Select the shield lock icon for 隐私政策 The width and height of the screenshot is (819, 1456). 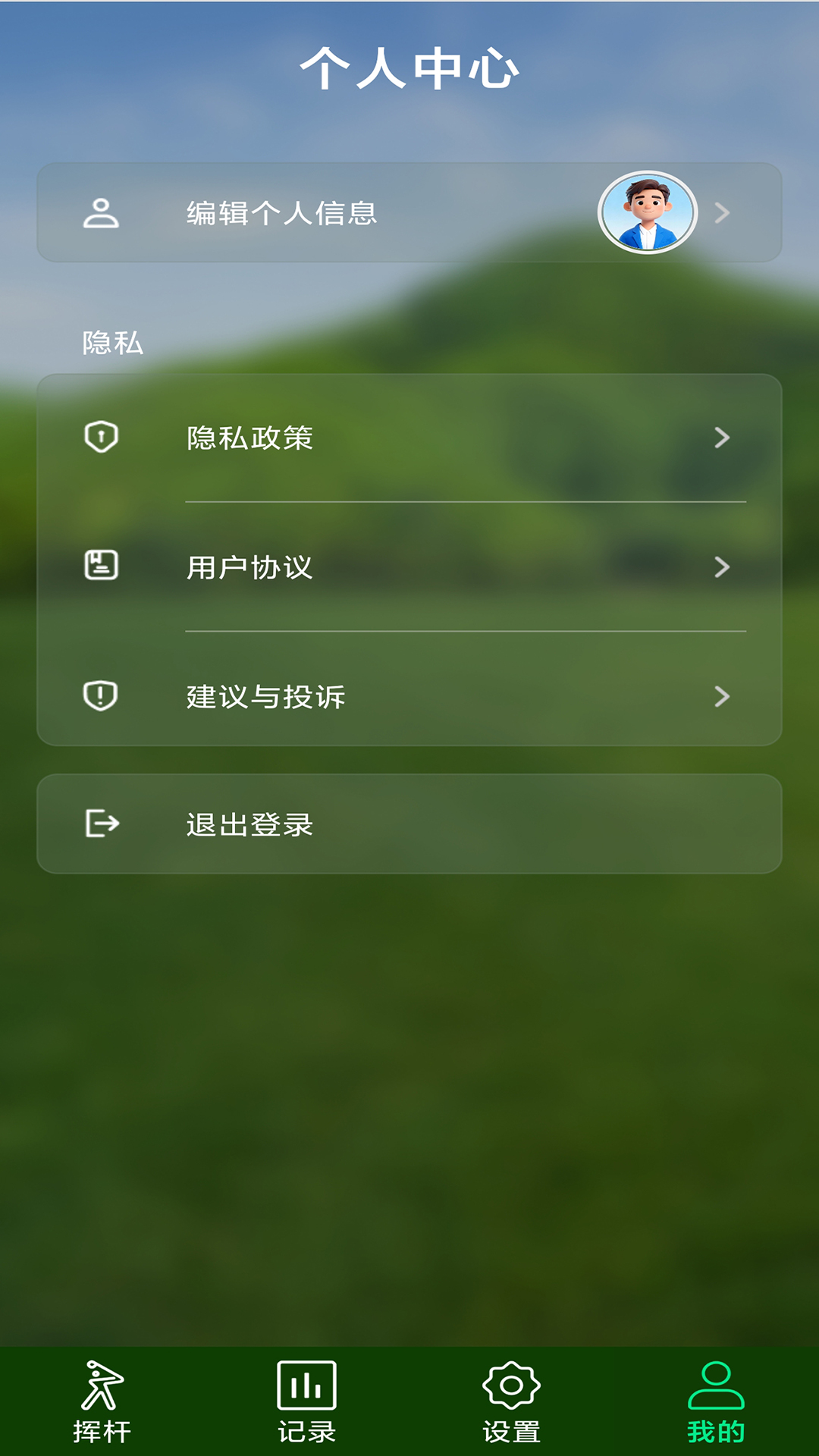pyautogui.click(x=102, y=437)
